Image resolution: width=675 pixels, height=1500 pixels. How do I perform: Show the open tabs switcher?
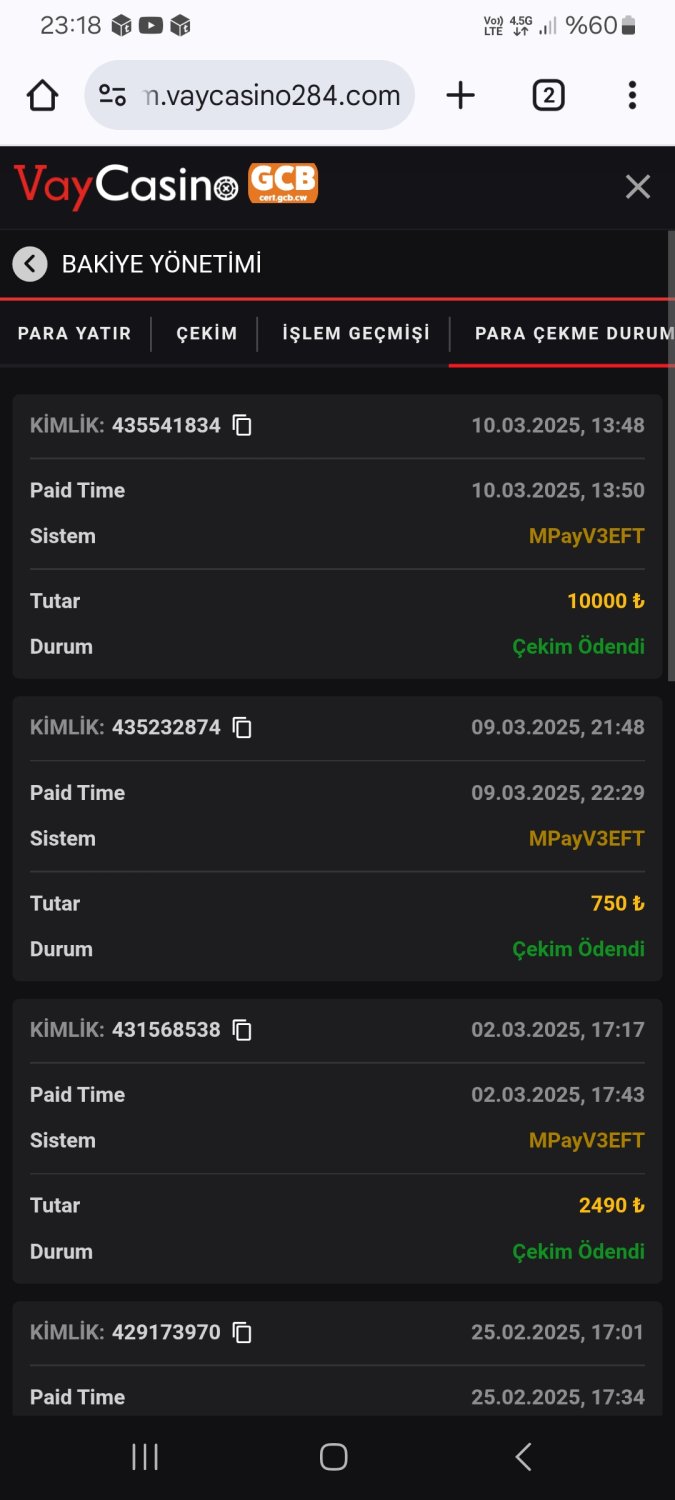coord(548,96)
